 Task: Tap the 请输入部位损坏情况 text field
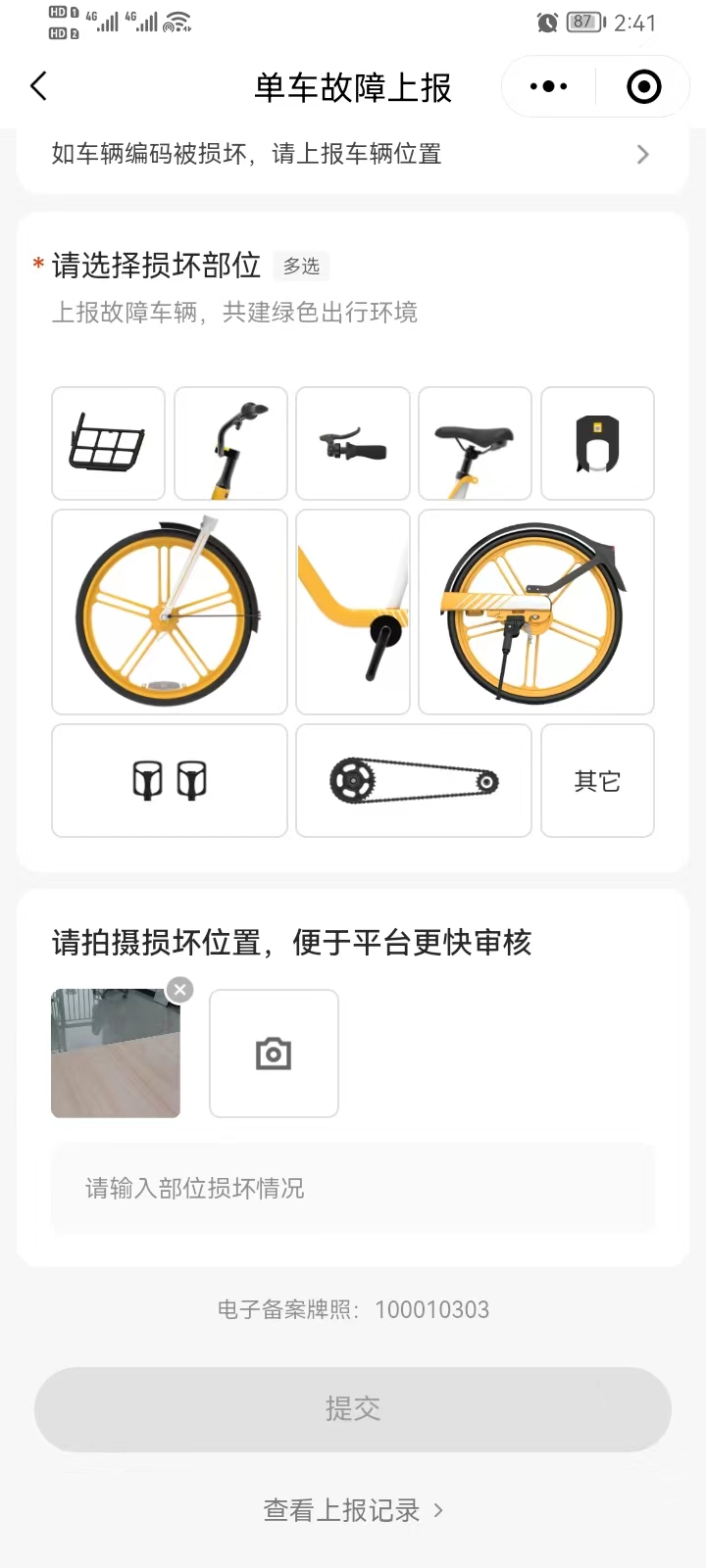353,1188
